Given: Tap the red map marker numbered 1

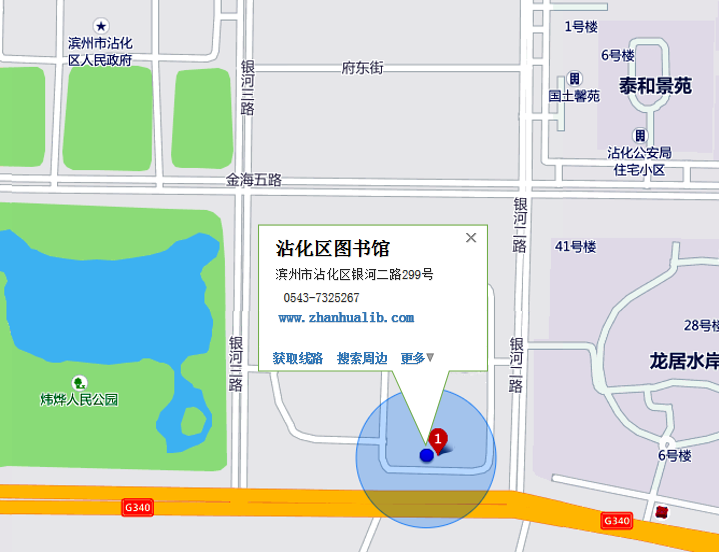Looking at the screenshot, I should pyautogui.click(x=438, y=438).
